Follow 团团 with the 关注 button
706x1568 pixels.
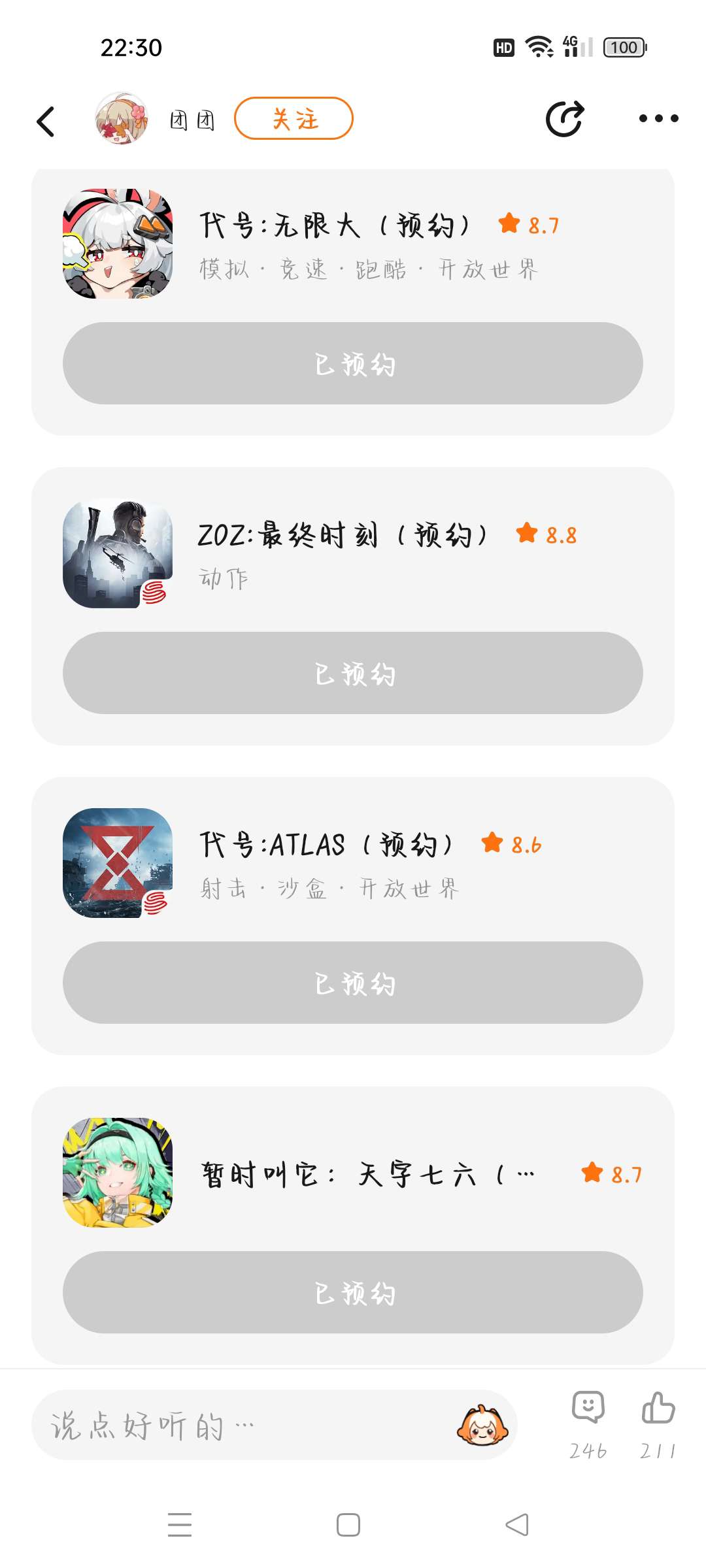[294, 119]
